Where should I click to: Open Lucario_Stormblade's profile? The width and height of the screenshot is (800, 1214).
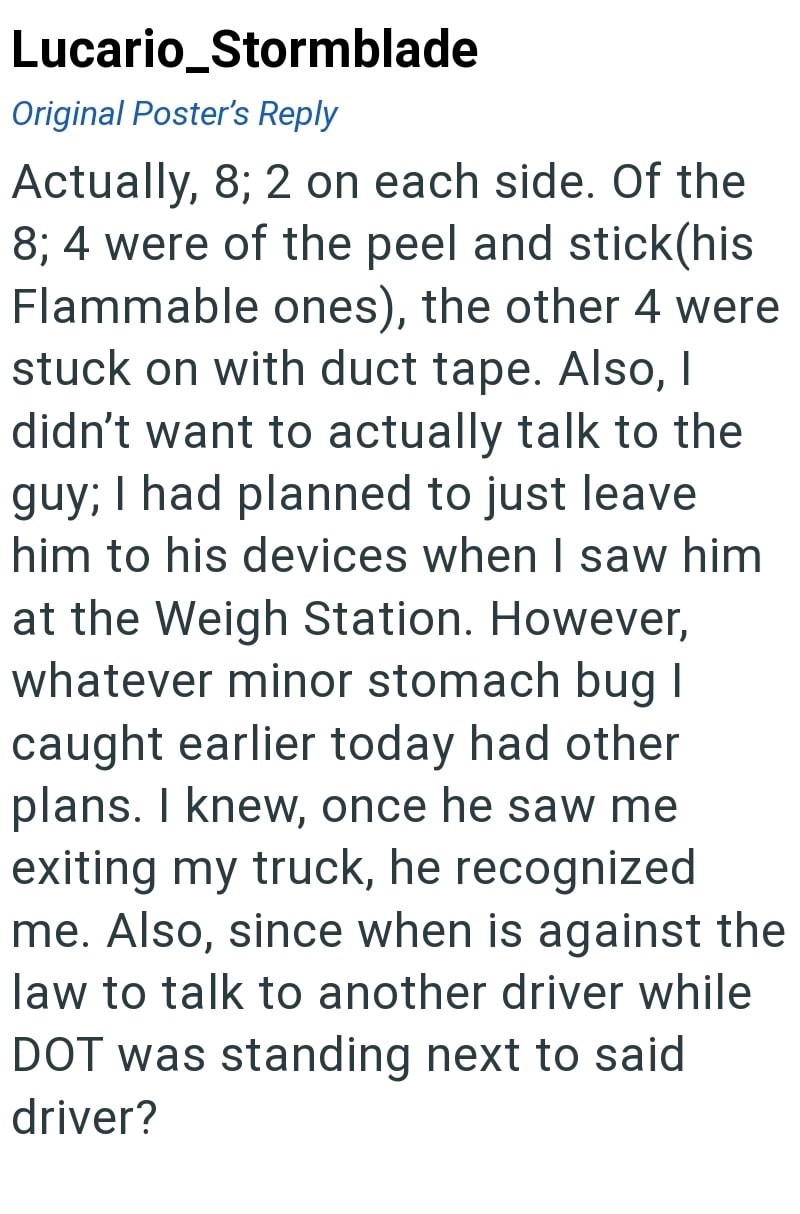244,50
